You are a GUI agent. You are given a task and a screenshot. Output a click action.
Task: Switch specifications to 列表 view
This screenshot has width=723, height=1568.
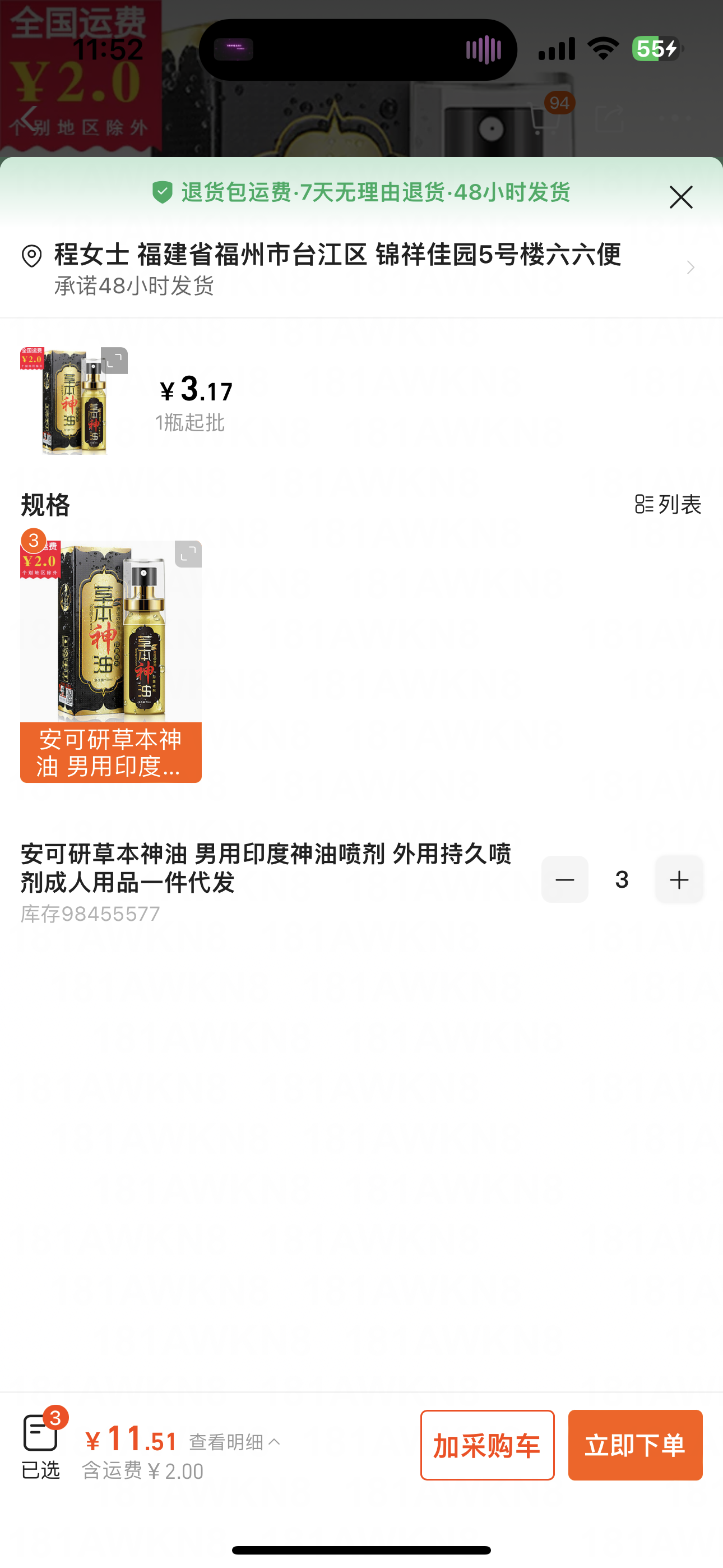[x=668, y=504]
